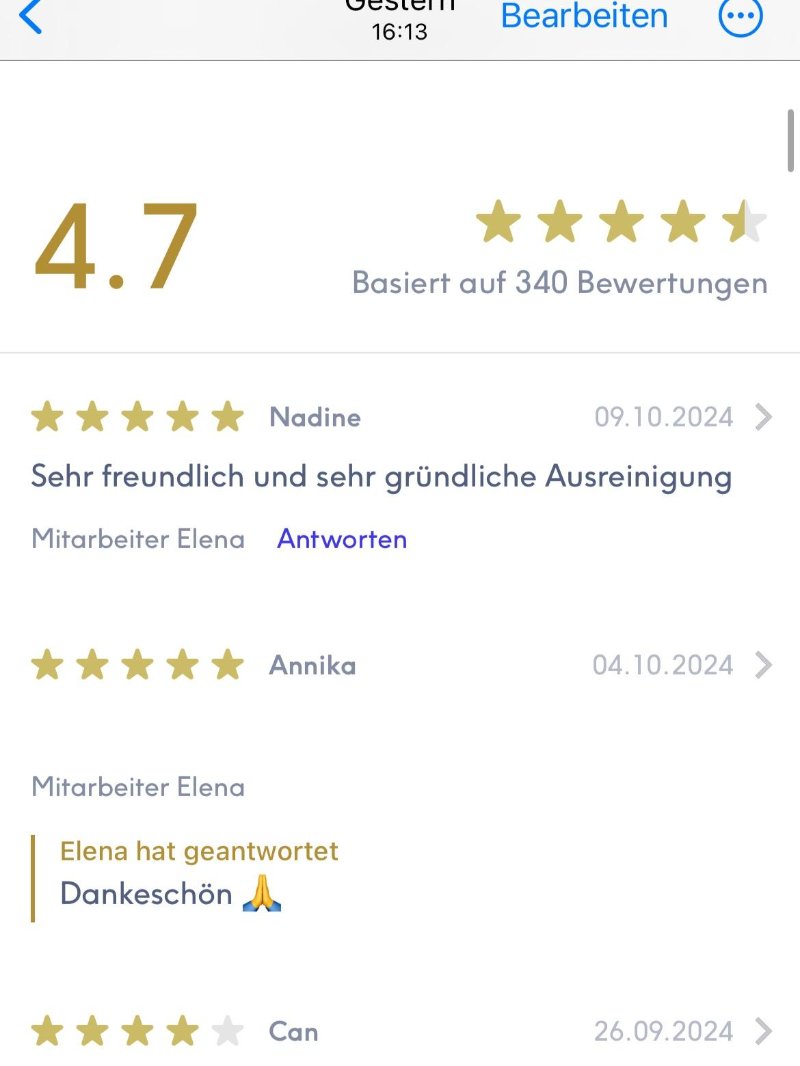Tap Bearbeiten to edit the photo

[584, 17]
